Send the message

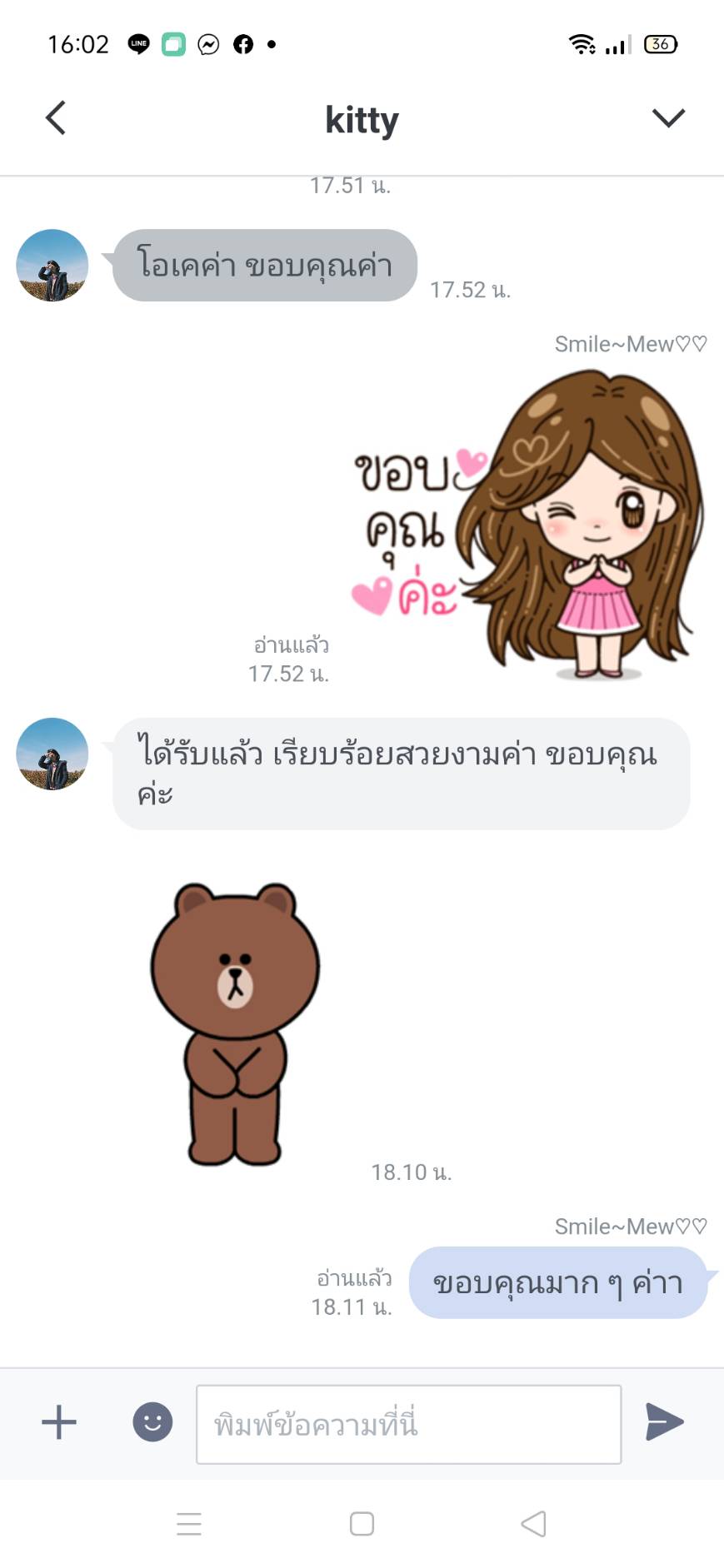[664, 1421]
